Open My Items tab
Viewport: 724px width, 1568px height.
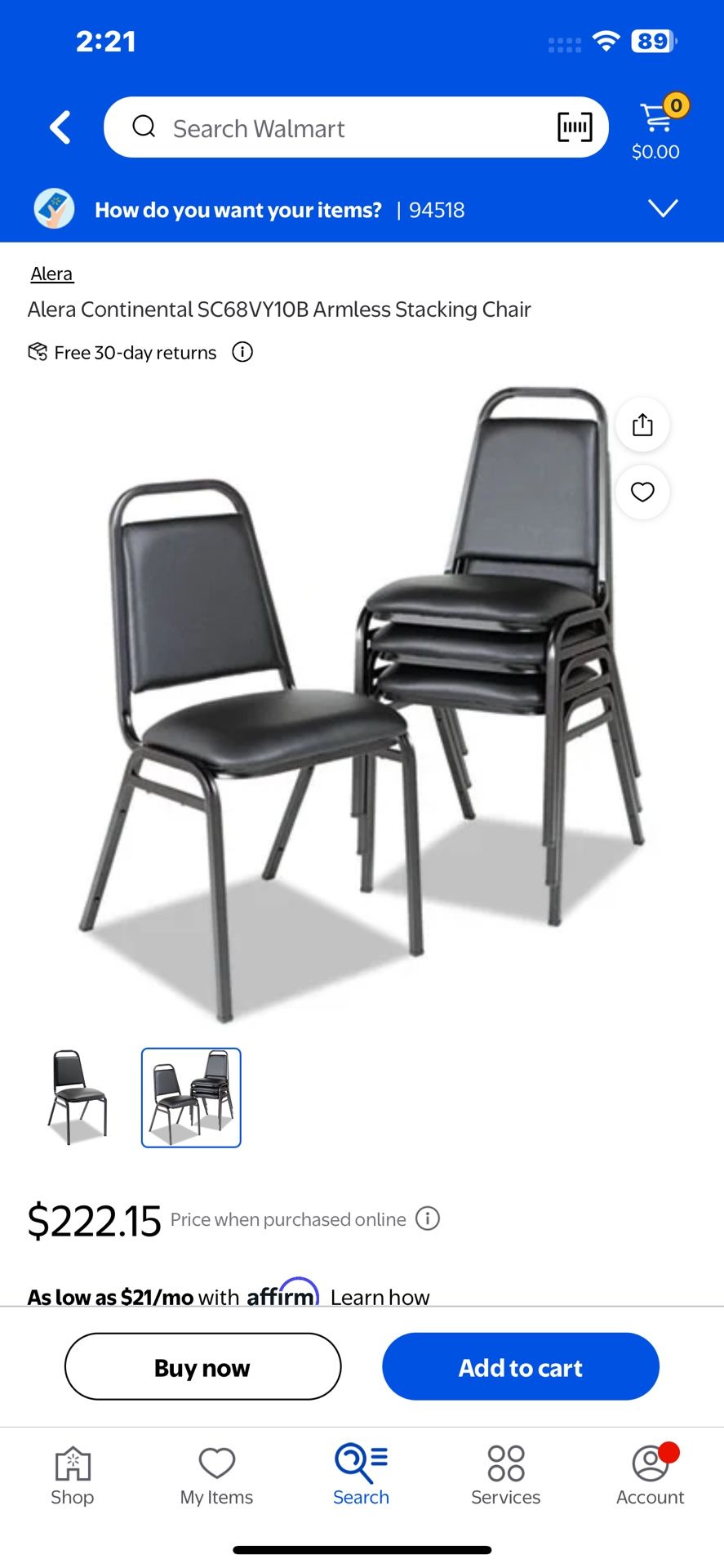pyautogui.click(x=216, y=1475)
